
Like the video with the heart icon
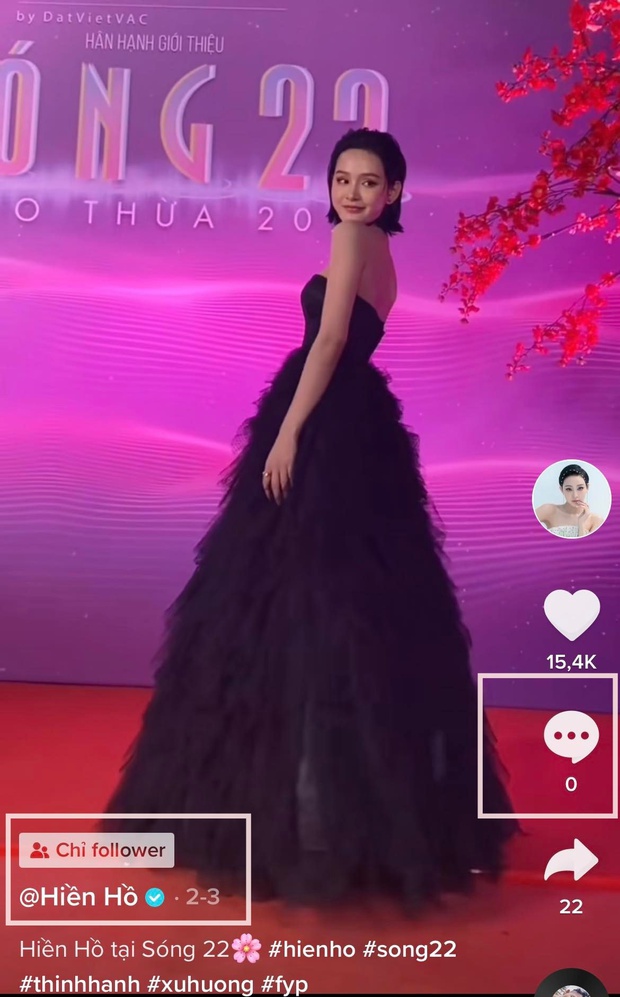point(571,615)
